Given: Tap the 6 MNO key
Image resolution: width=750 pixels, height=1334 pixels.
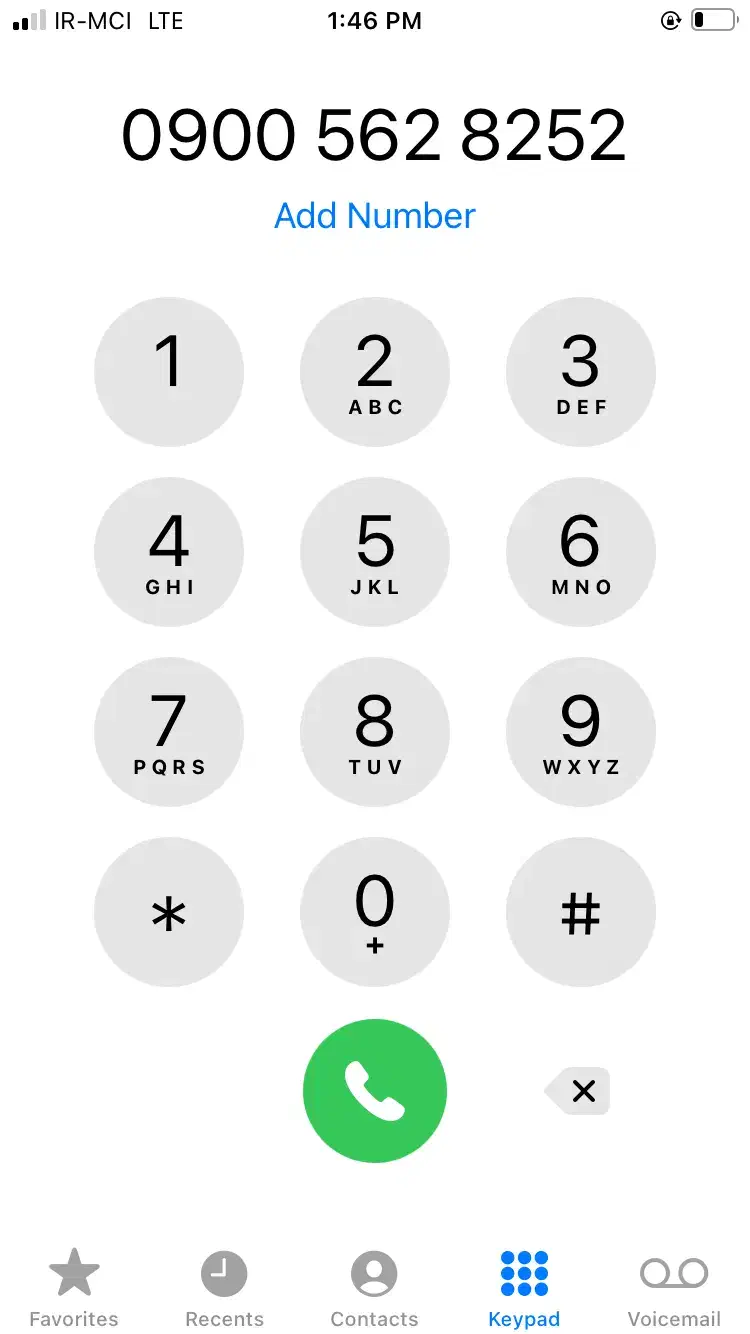Looking at the screenshot, I should (x=581, y=552).
